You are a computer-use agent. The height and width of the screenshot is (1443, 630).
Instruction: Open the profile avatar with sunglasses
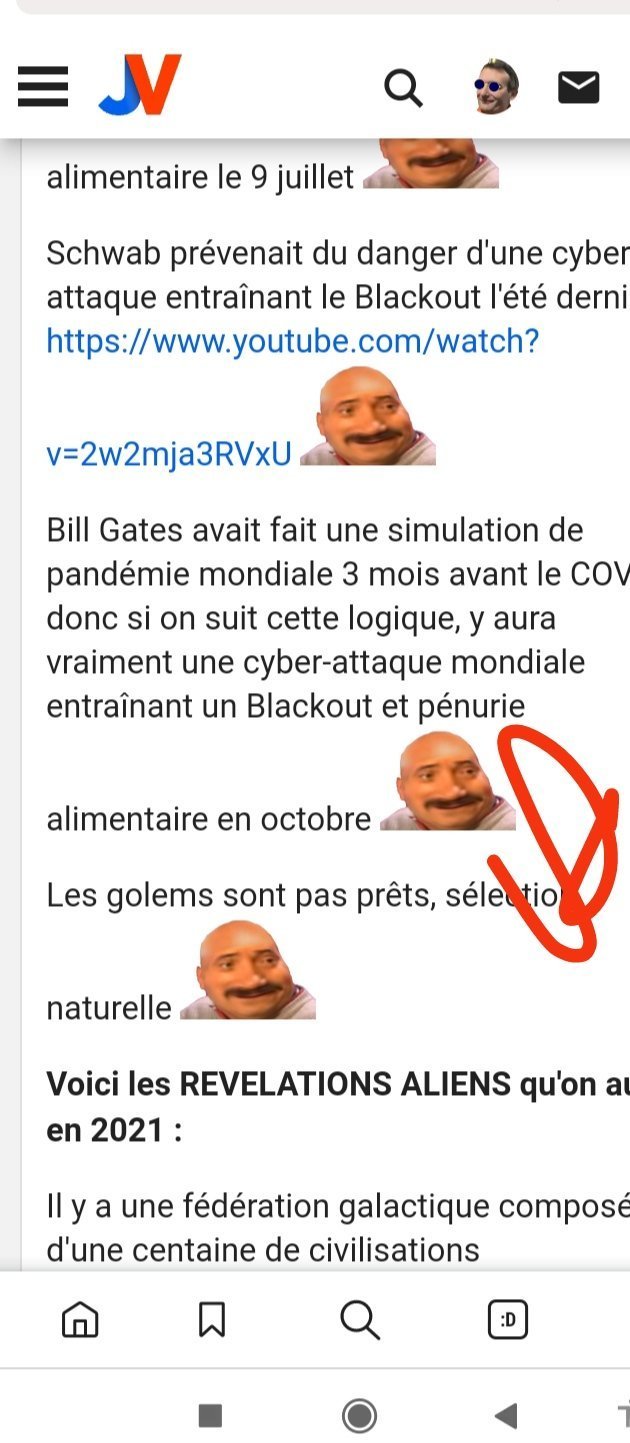point(496,87)
